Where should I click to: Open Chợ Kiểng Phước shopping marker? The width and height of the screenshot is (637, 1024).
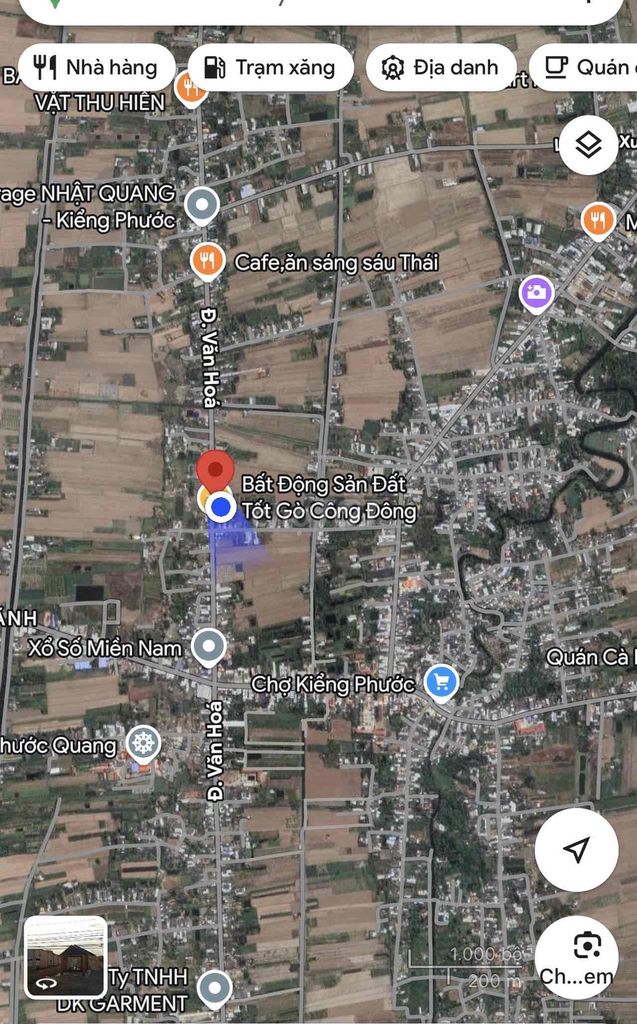click(x=441, y=683)
